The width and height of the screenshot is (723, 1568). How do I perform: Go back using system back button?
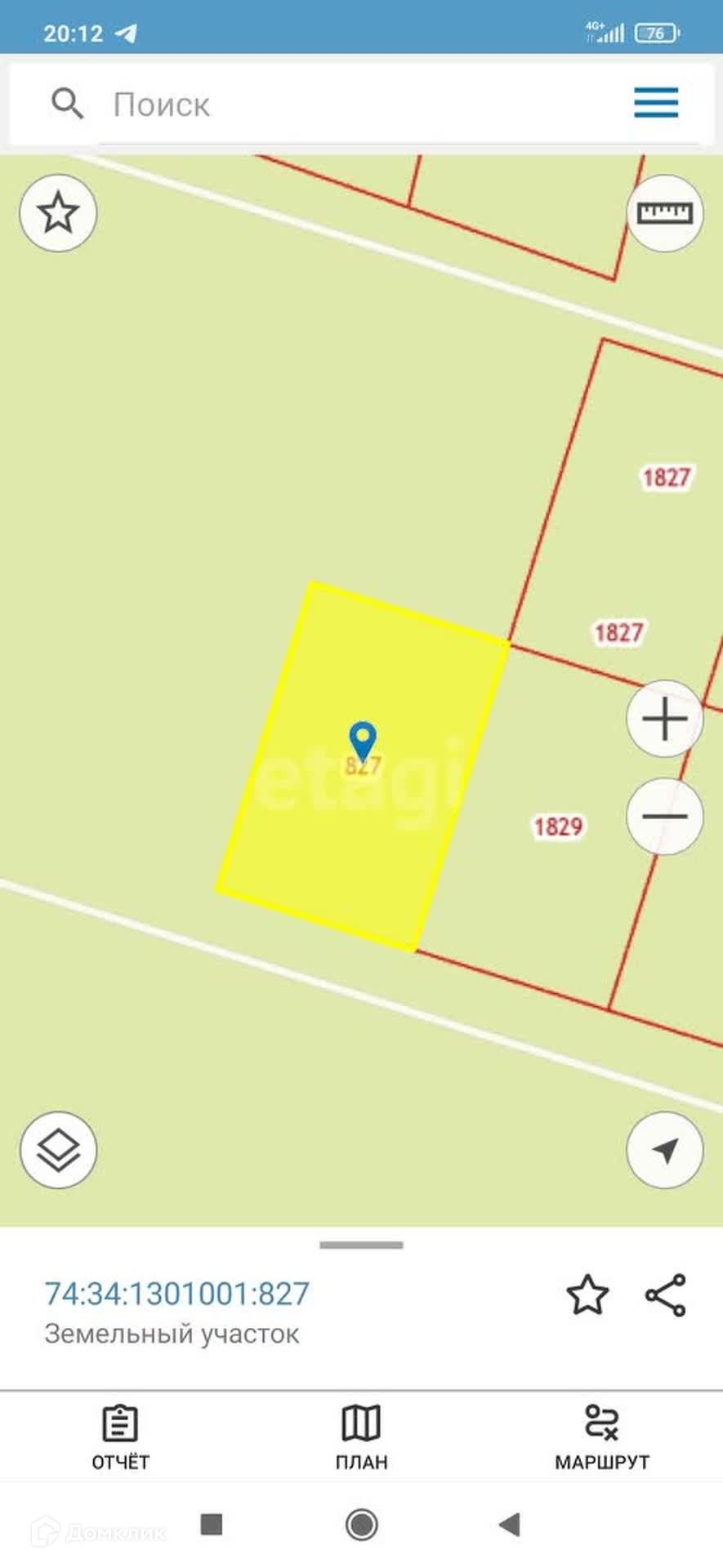[510, 1524]
